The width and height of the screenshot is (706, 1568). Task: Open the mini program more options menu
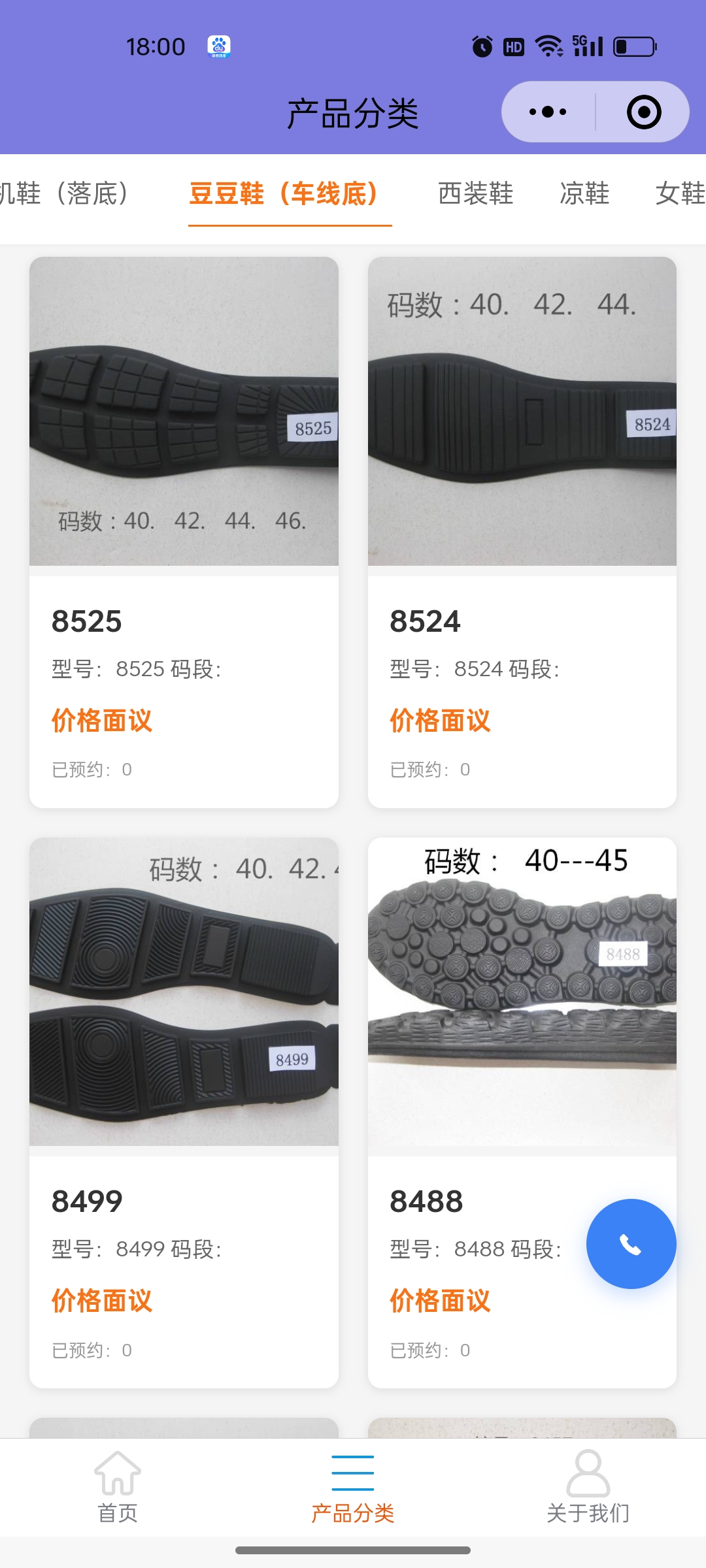(x=548, y=112)
